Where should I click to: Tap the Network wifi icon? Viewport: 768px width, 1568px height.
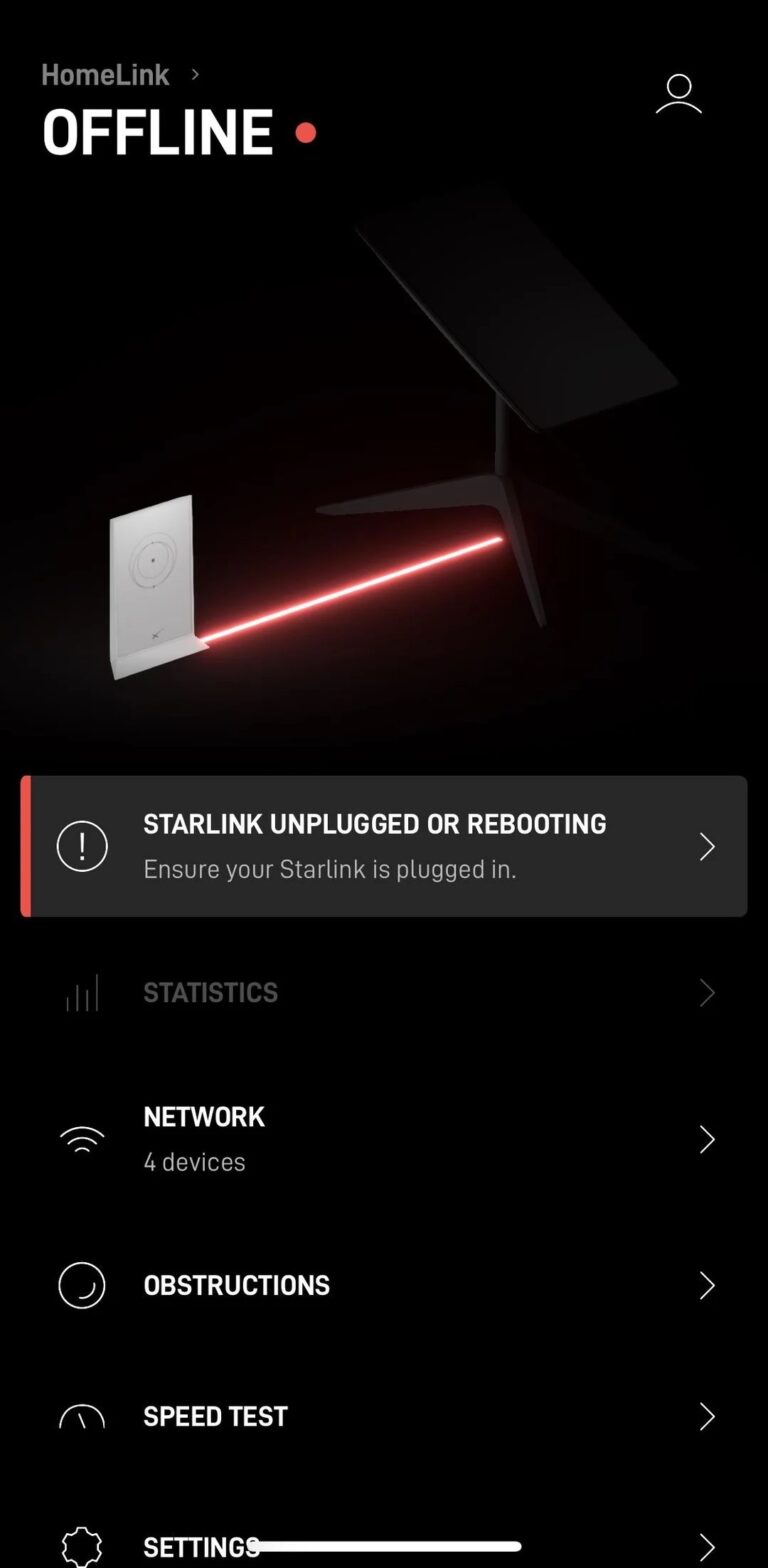pos(81,1139)
